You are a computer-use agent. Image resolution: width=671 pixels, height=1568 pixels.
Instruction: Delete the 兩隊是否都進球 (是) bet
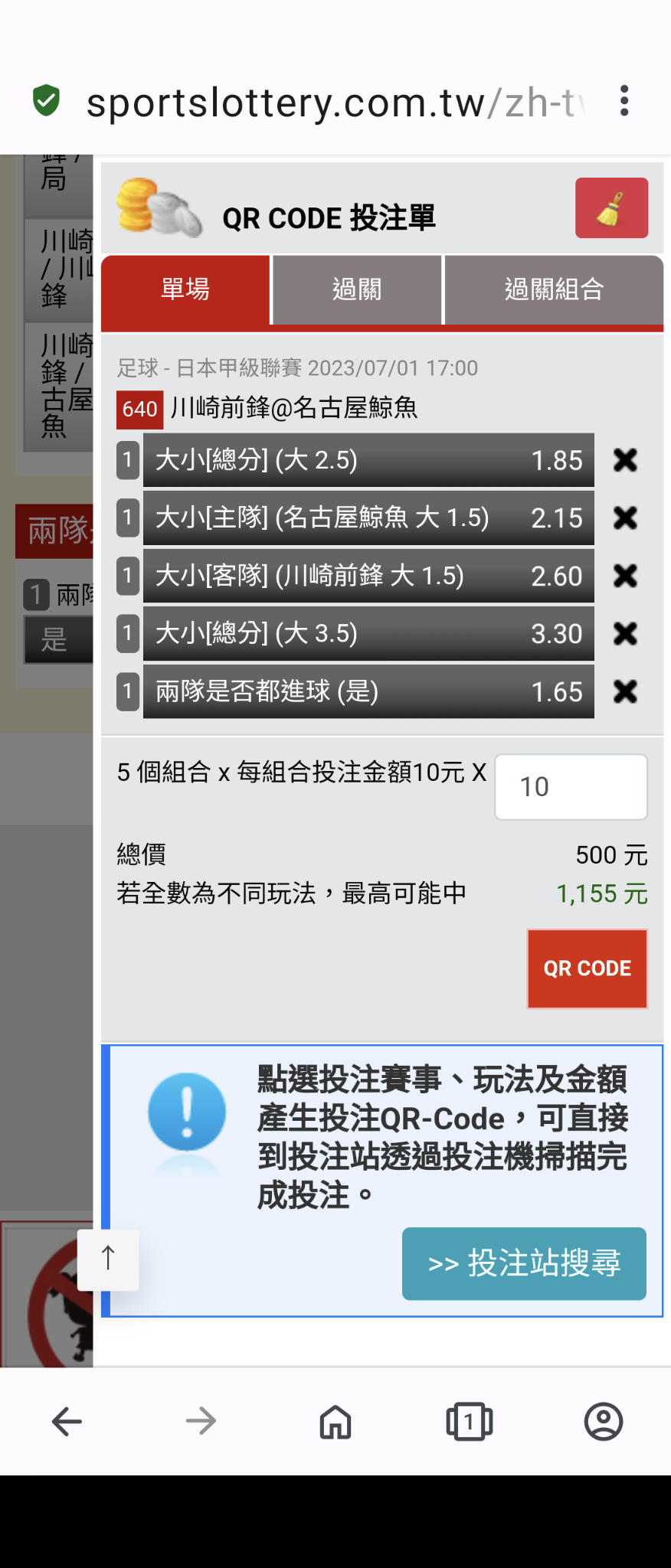625,692
